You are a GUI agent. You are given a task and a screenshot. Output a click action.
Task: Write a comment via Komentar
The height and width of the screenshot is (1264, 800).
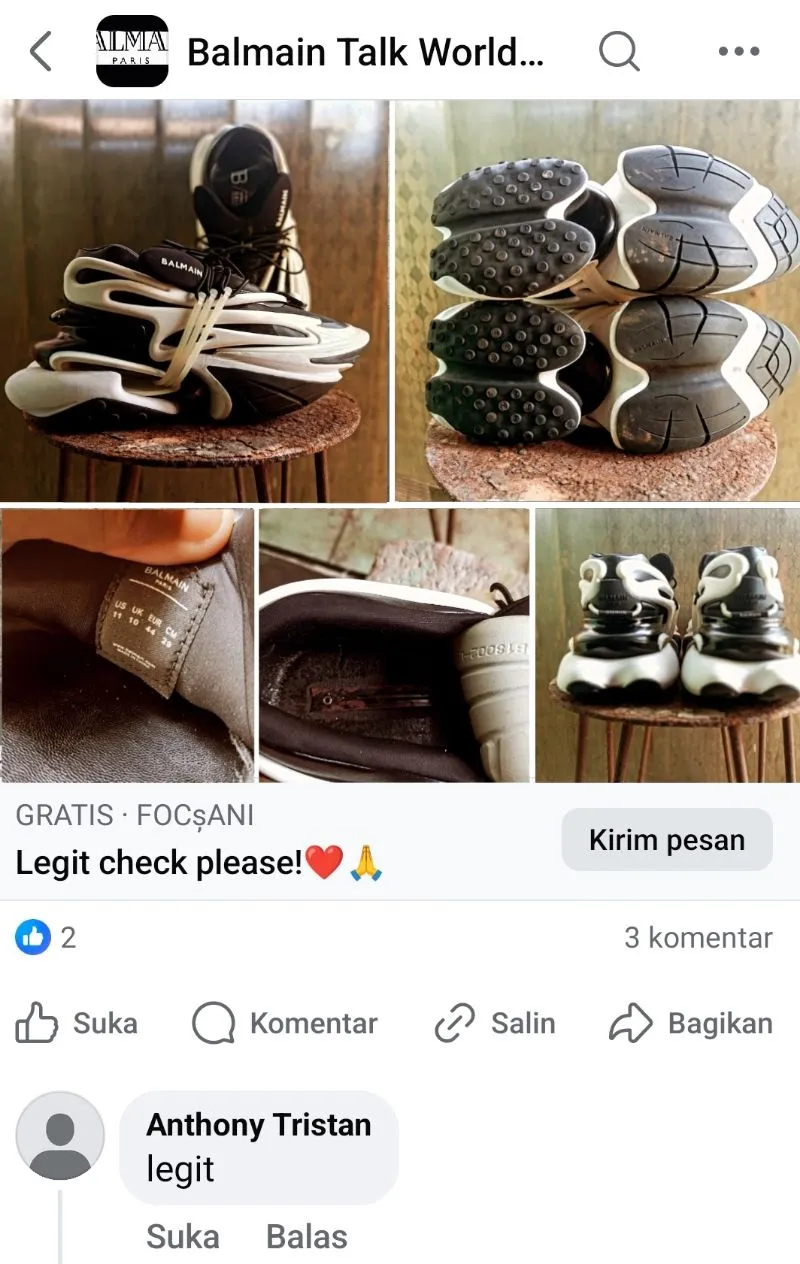[285, 1024]
